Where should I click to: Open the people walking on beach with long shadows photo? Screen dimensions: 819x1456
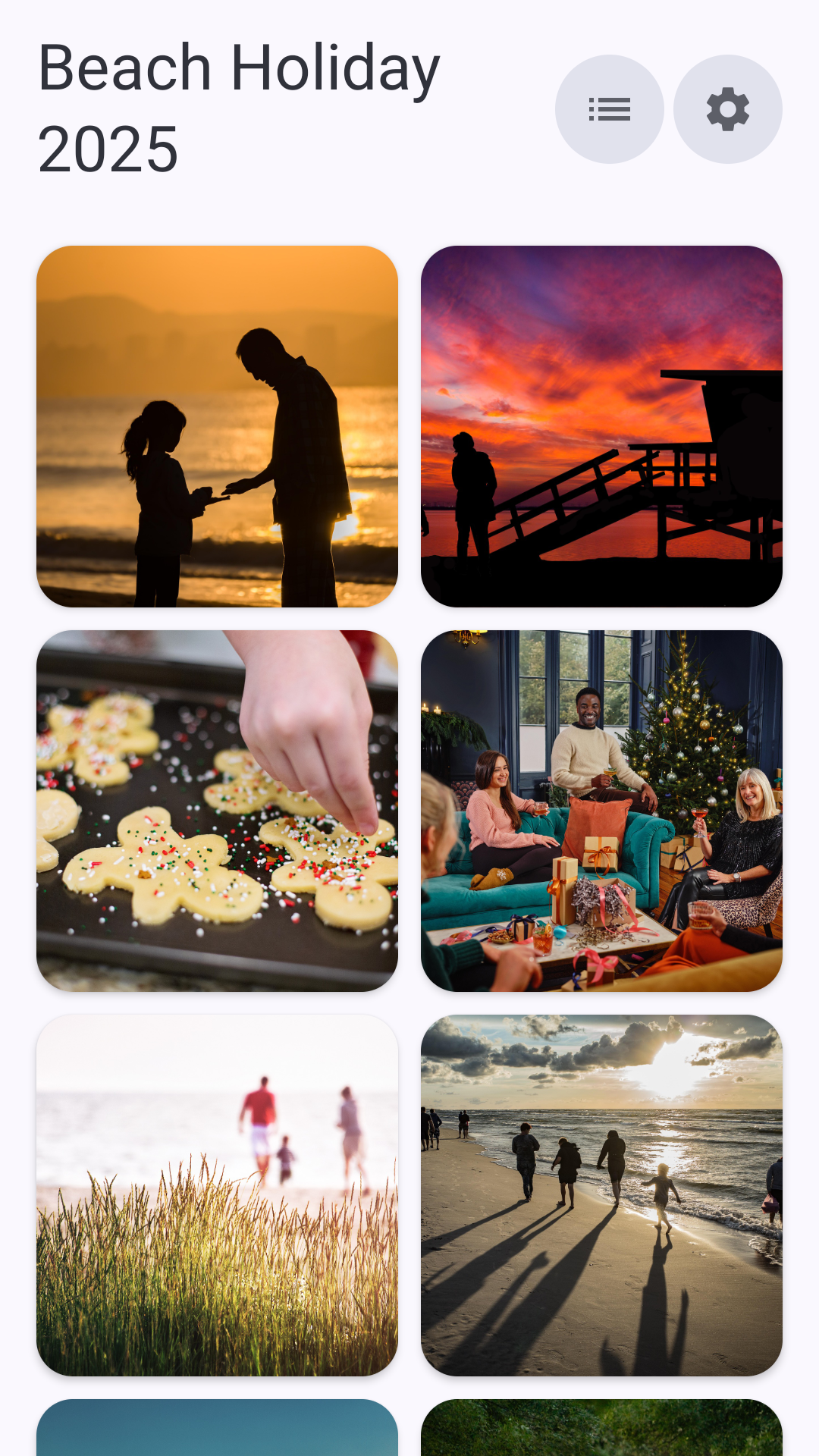pyautogui.click(x=601, y=1195)
